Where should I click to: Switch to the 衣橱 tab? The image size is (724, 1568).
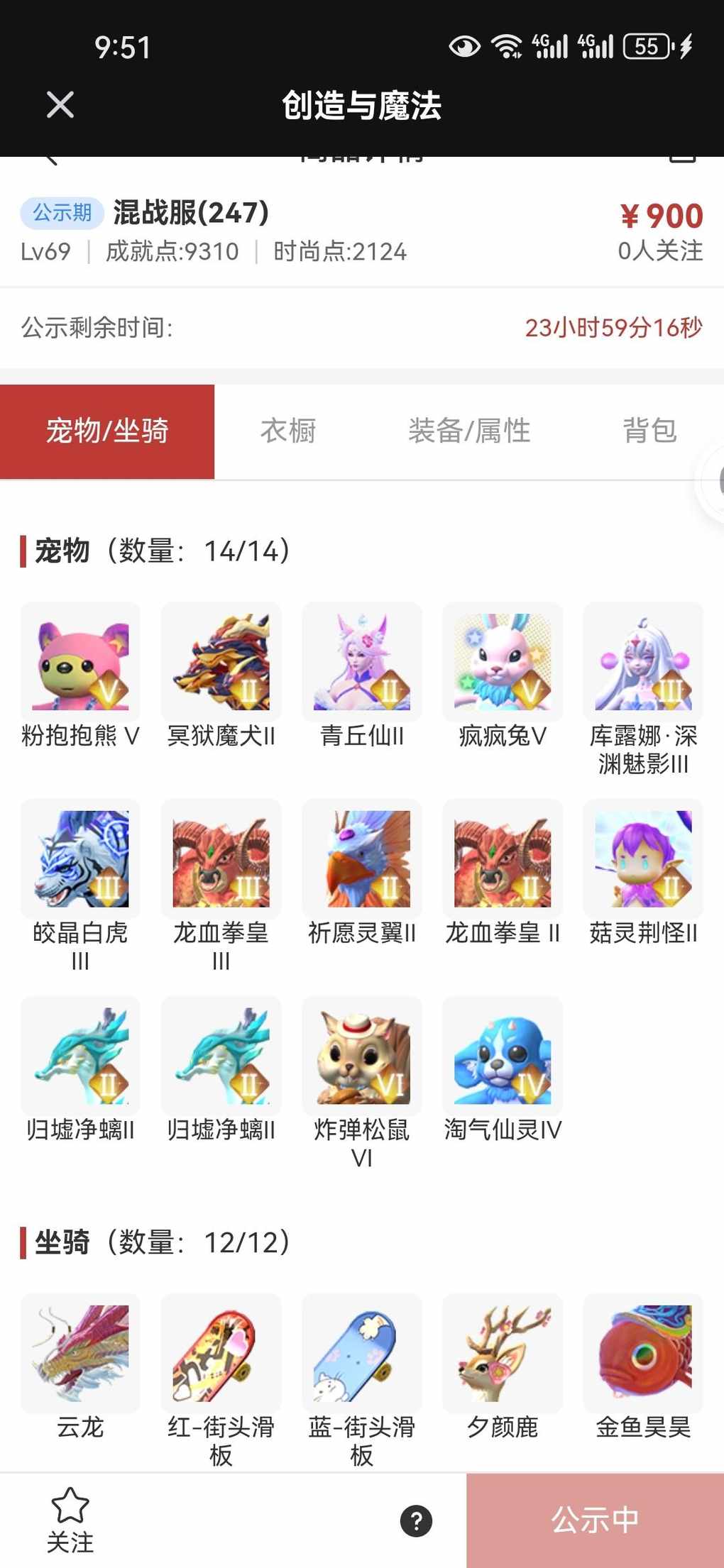point(288,431)
